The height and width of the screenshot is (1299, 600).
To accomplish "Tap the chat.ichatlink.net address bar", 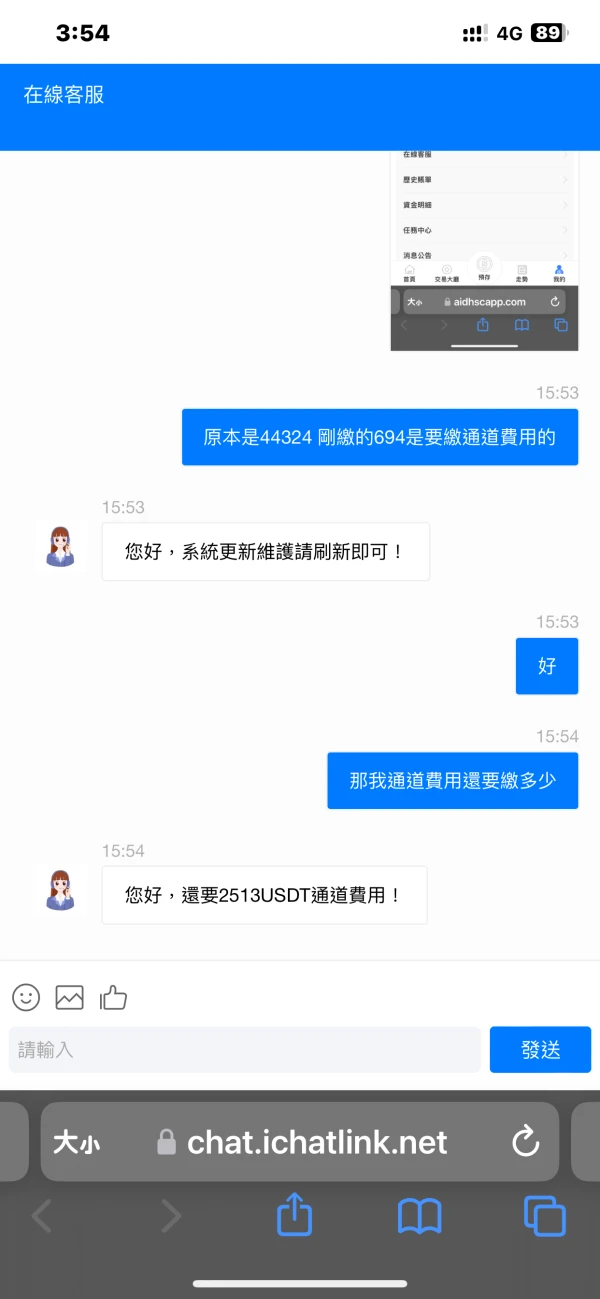I will tap(300, 1142).
